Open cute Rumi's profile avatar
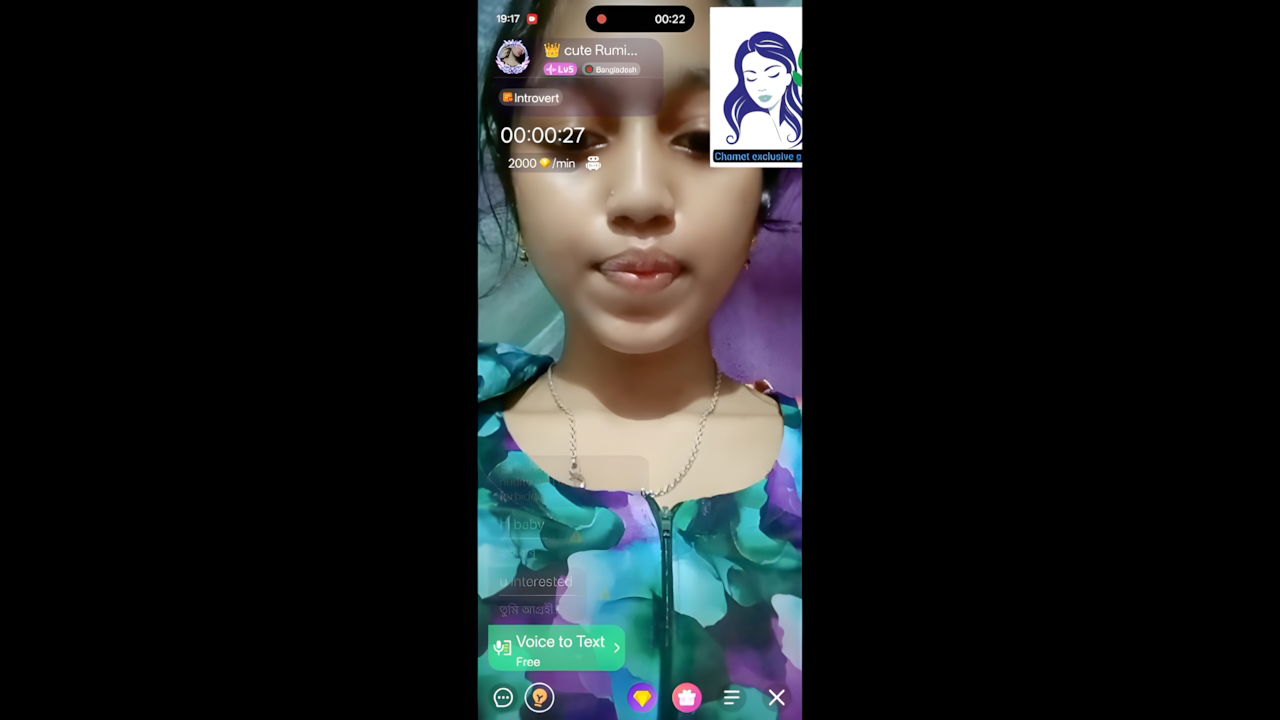This screenshot has height=720, width=1280. [x=513, y=57]
